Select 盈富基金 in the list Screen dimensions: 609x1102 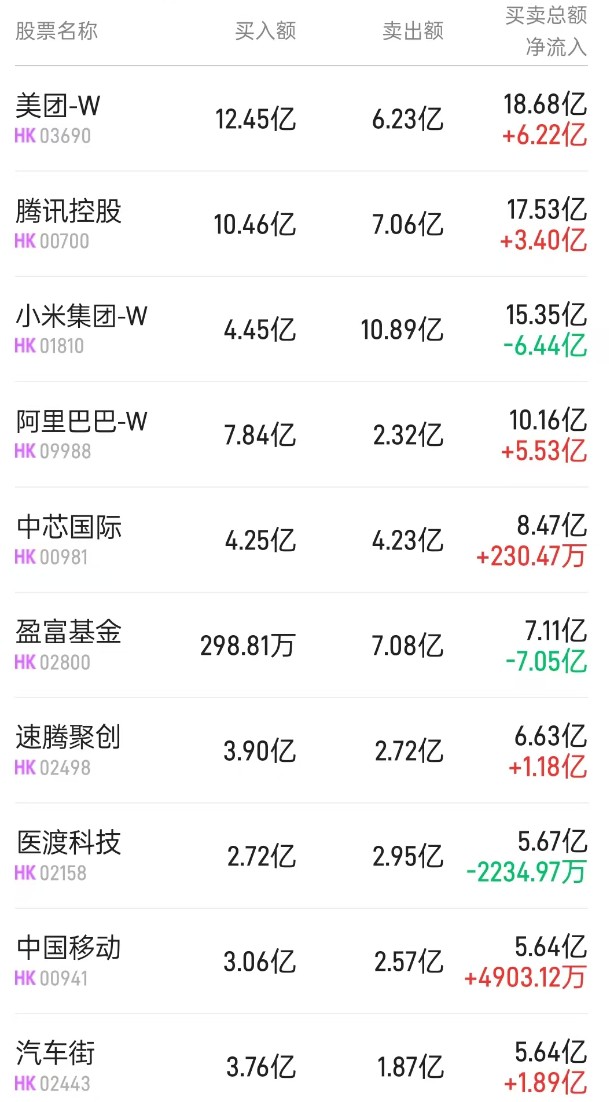[301, 645]
